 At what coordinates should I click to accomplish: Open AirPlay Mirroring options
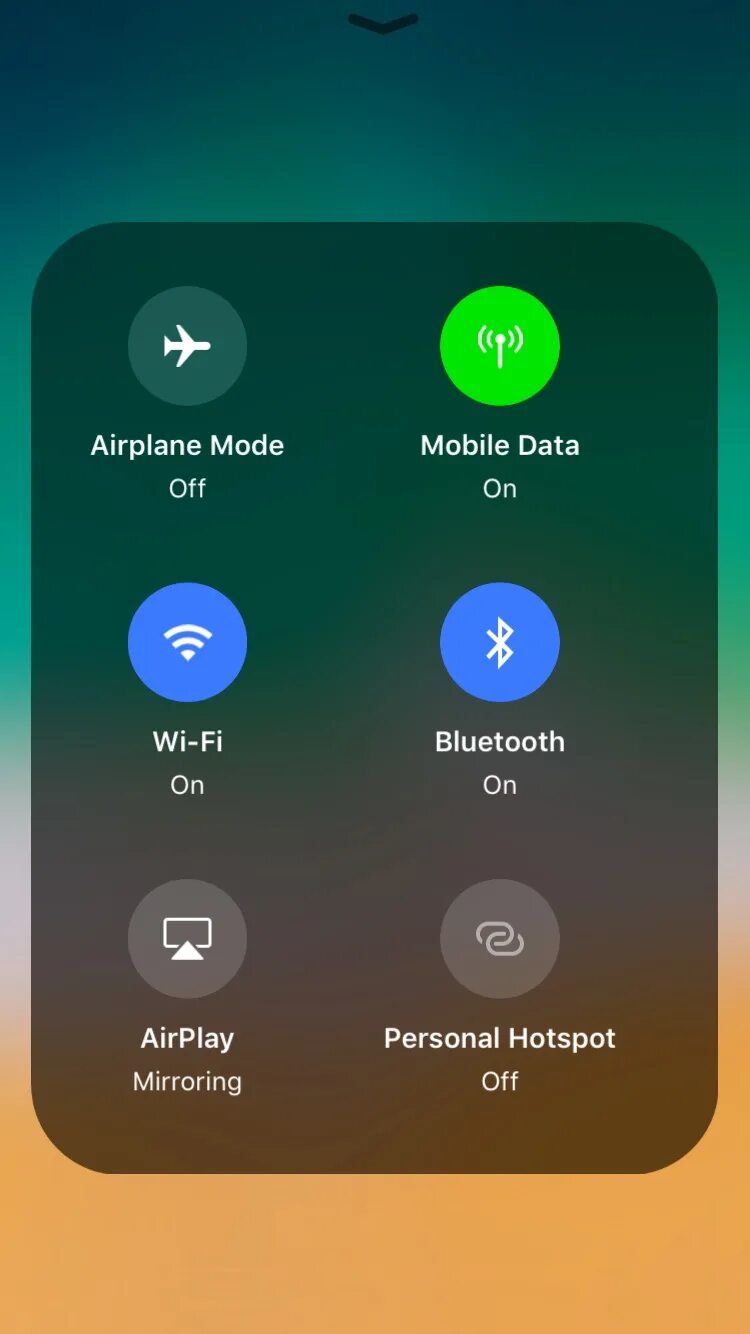coord(187,939)
